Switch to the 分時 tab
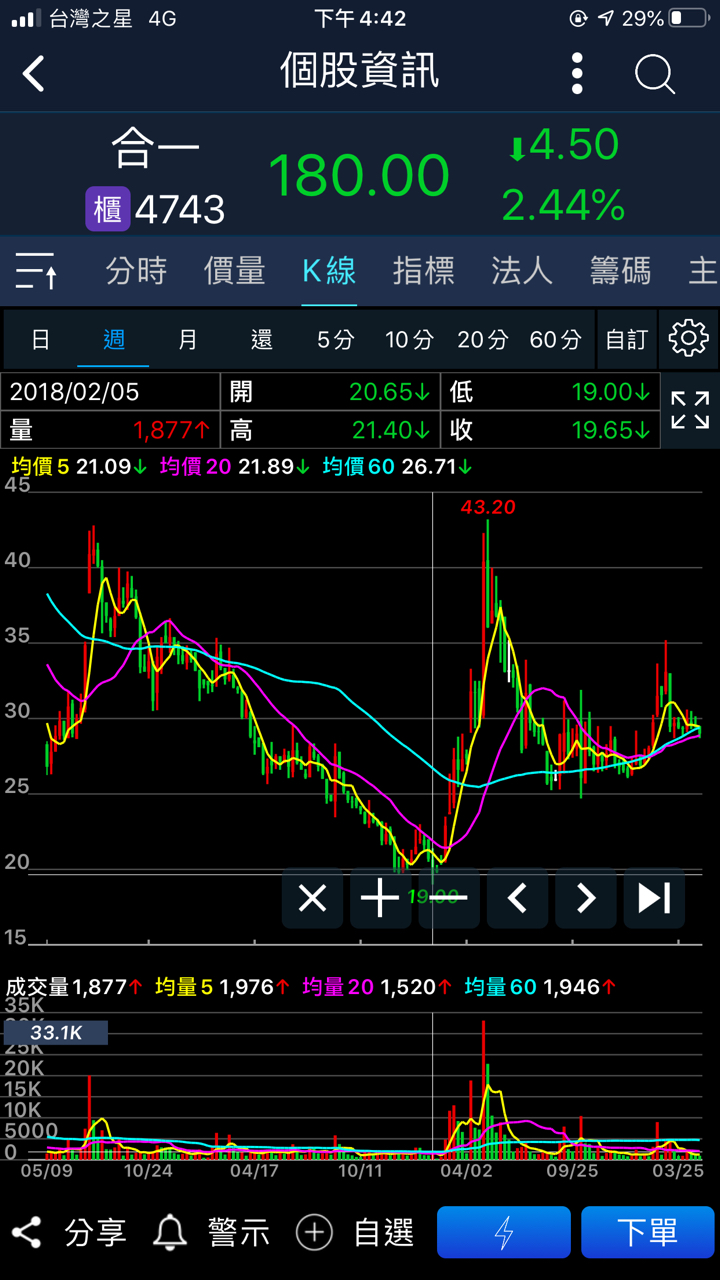This screenshot has width=720, height=1280. coord(136,271)
